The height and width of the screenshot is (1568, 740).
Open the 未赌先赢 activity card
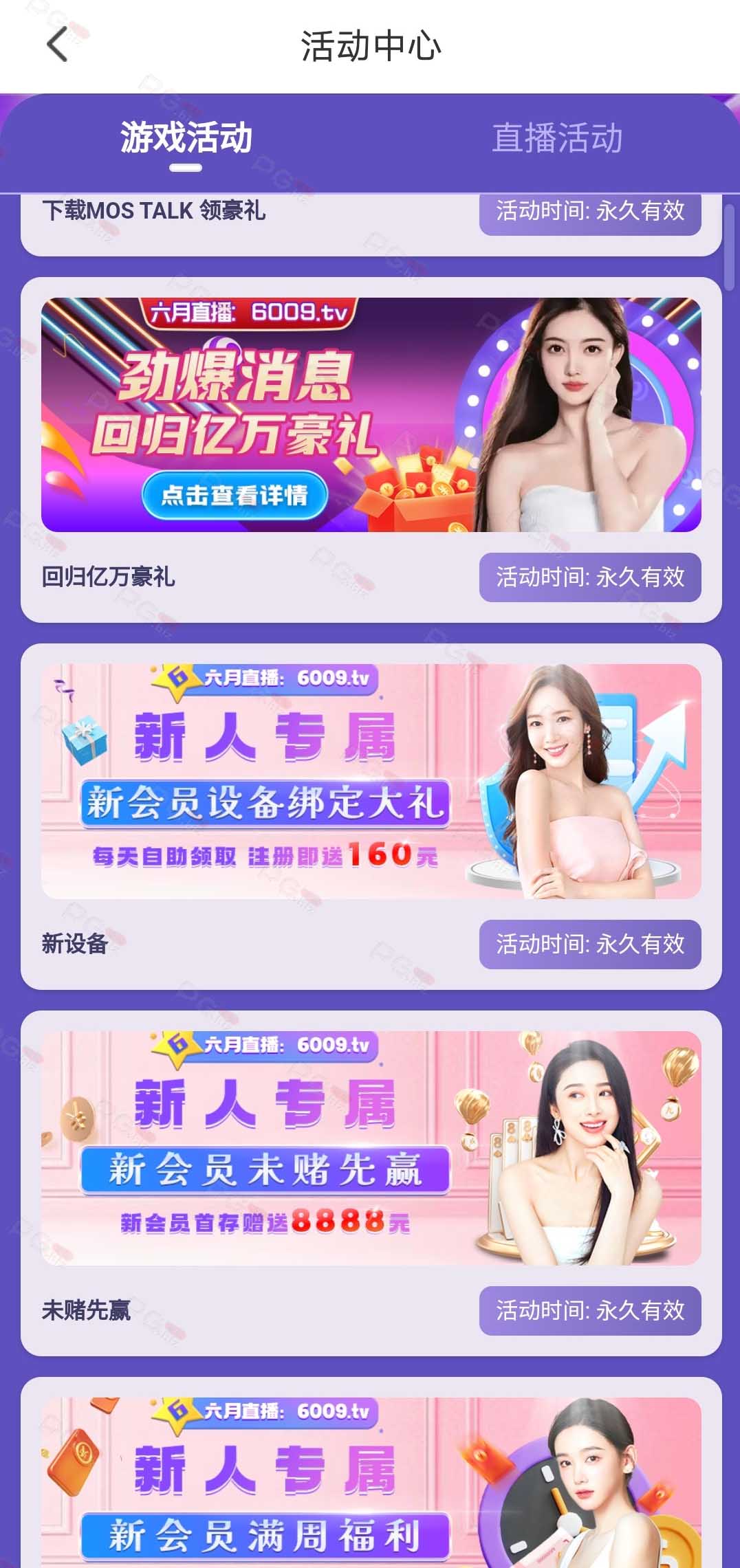tap(371, 1183)
